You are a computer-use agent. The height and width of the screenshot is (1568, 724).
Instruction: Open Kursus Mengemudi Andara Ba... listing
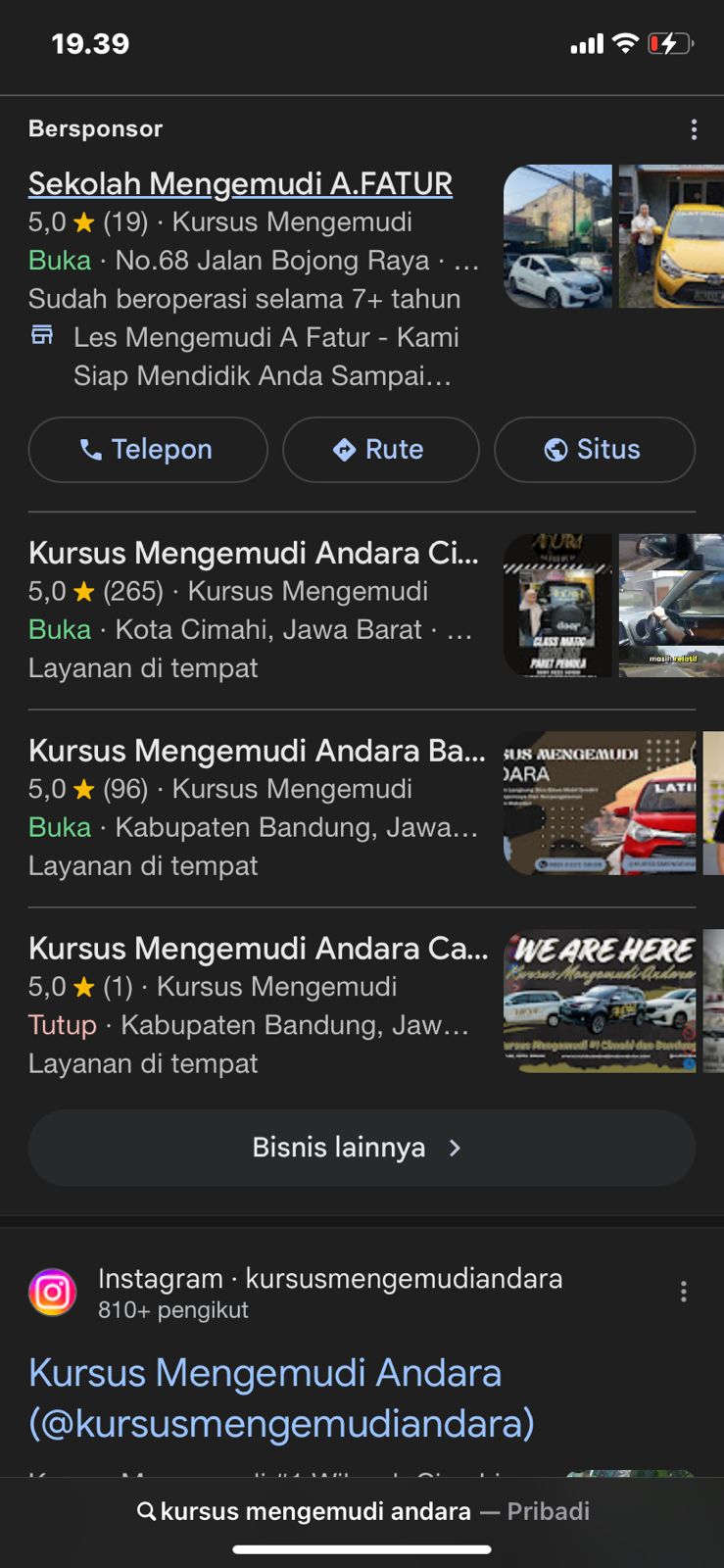(257, 751)
